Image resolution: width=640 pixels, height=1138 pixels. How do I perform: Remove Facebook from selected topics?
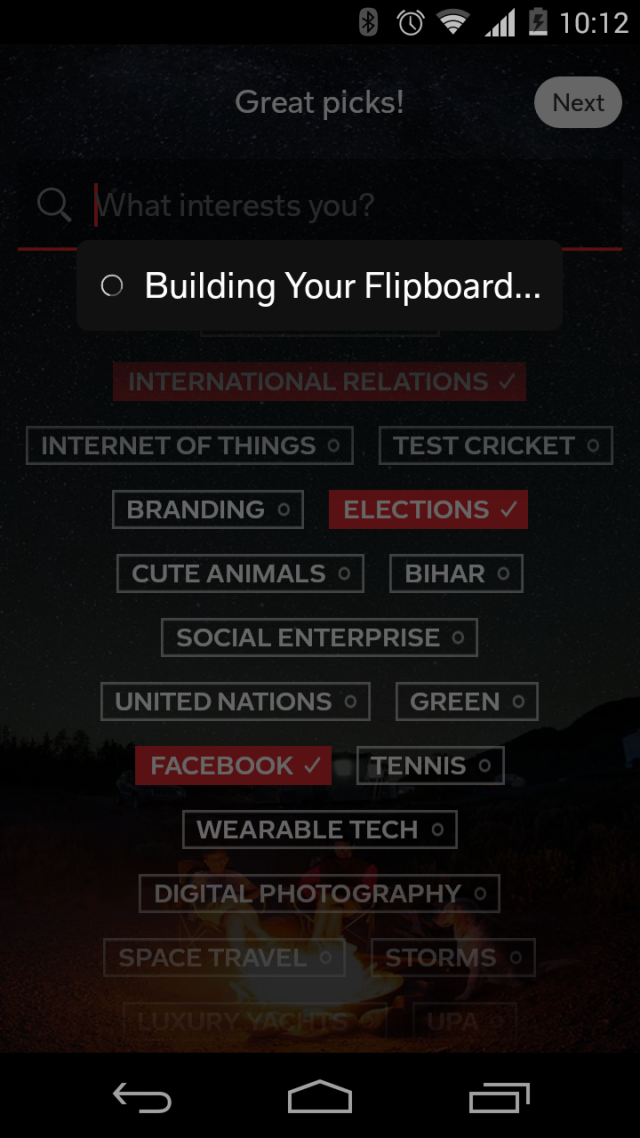point(233,766)
